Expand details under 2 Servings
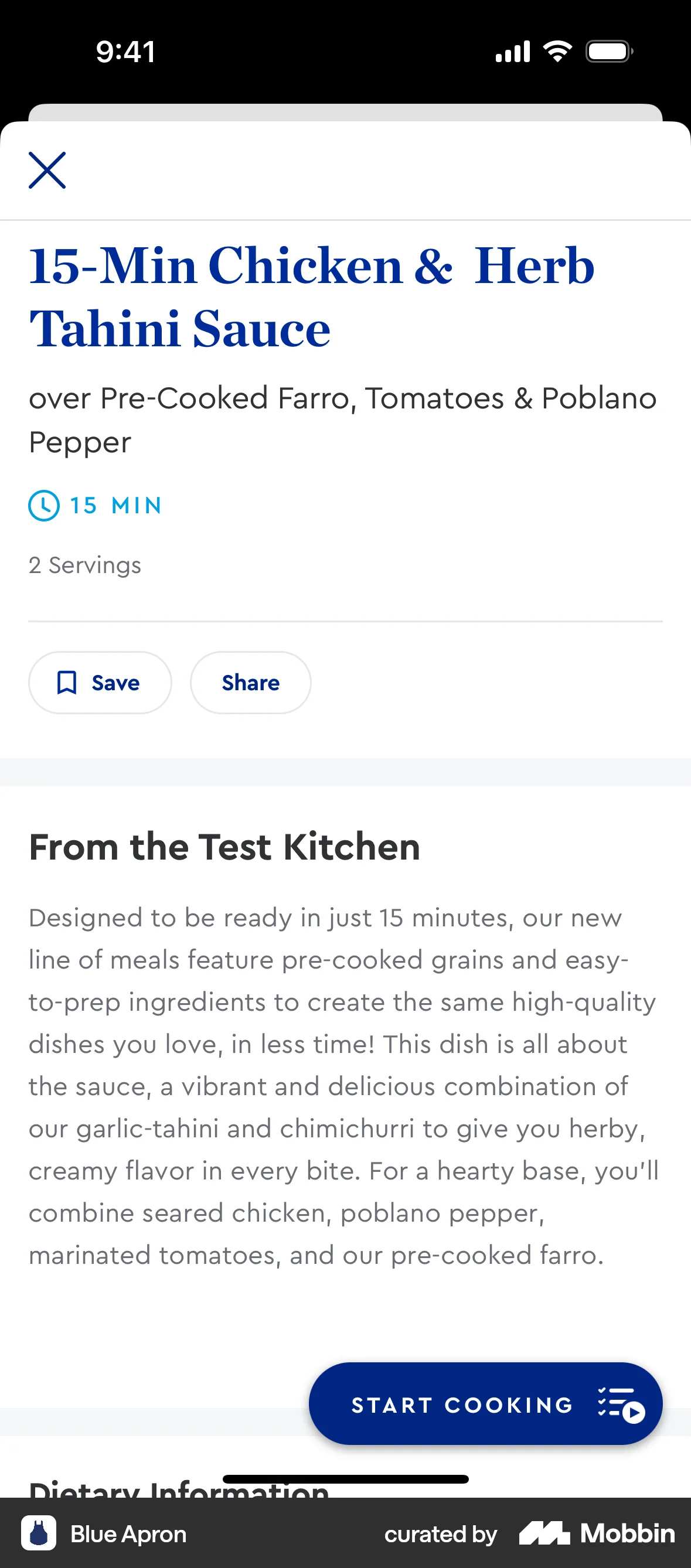 pos(84,565)
